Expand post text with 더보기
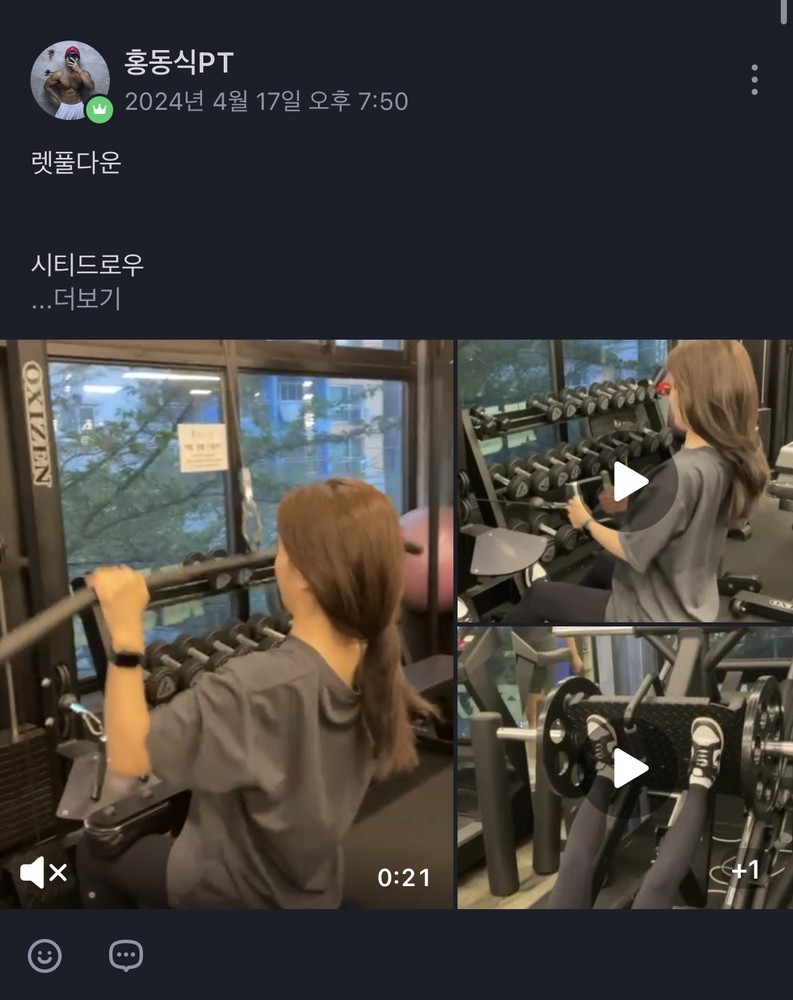The image size is (793, 1000). [x=76, y=299]
